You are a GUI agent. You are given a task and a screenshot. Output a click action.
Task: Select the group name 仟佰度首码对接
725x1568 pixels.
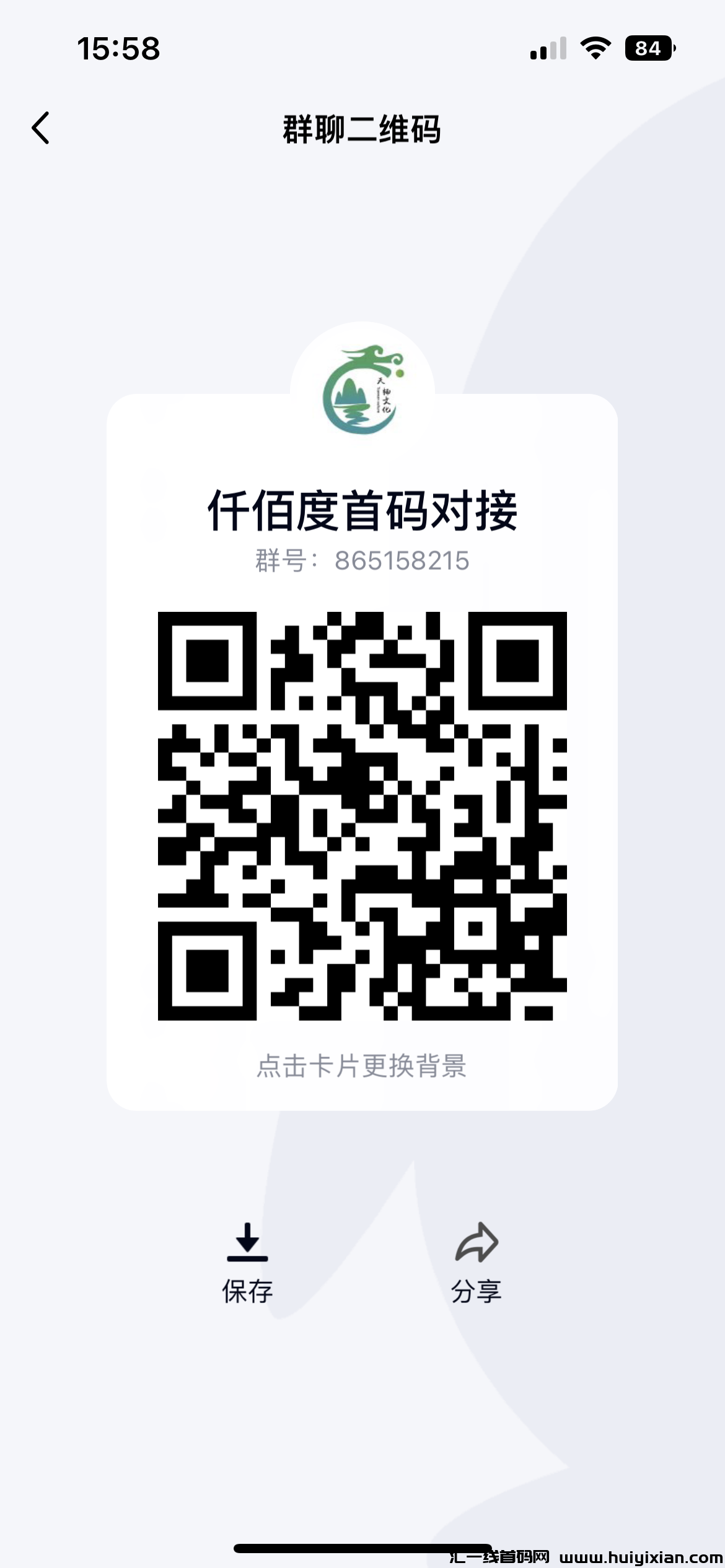coord(362,514)
